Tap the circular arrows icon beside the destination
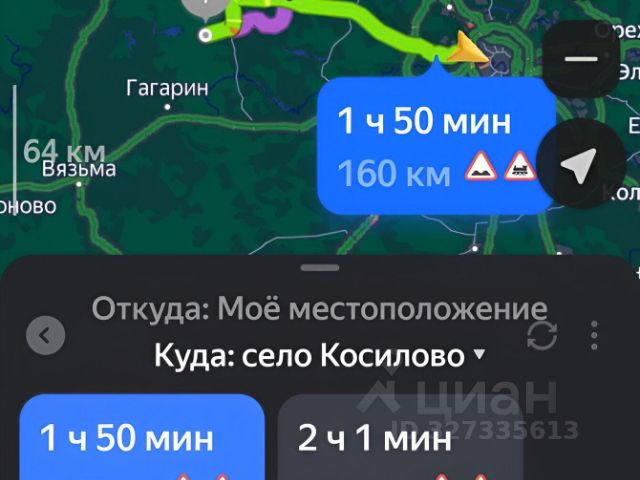Screen dimensions: 640x480 pyautogui.click(x=542, y=336)
